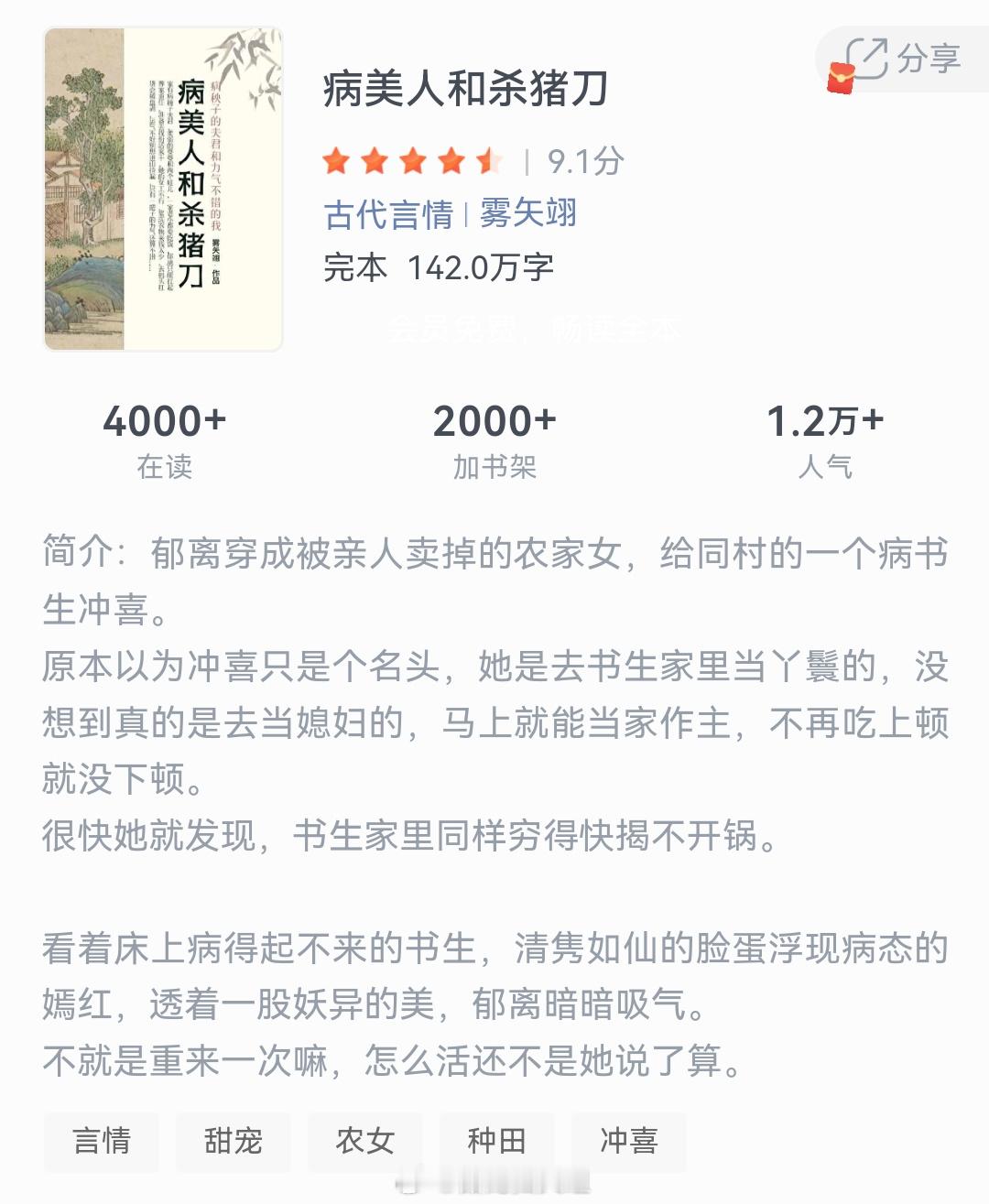The width and height of the screenshot is (989, 1204).
Task: Select the 甜宠 tag
Action: point(234,1142)
